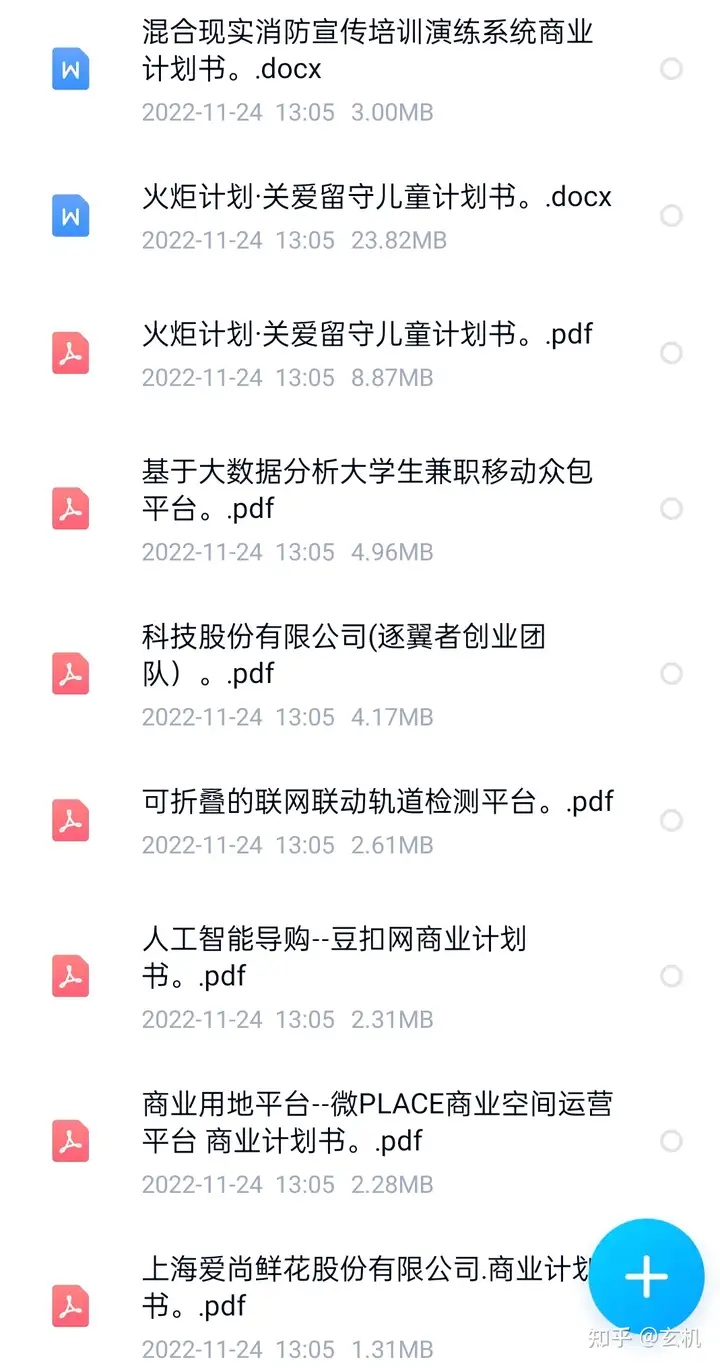Select the checkbox for 混合现实消防宣传培训 document
Image resolution: width=720 pixels, height=1368 pixels.
click(671, 70)
